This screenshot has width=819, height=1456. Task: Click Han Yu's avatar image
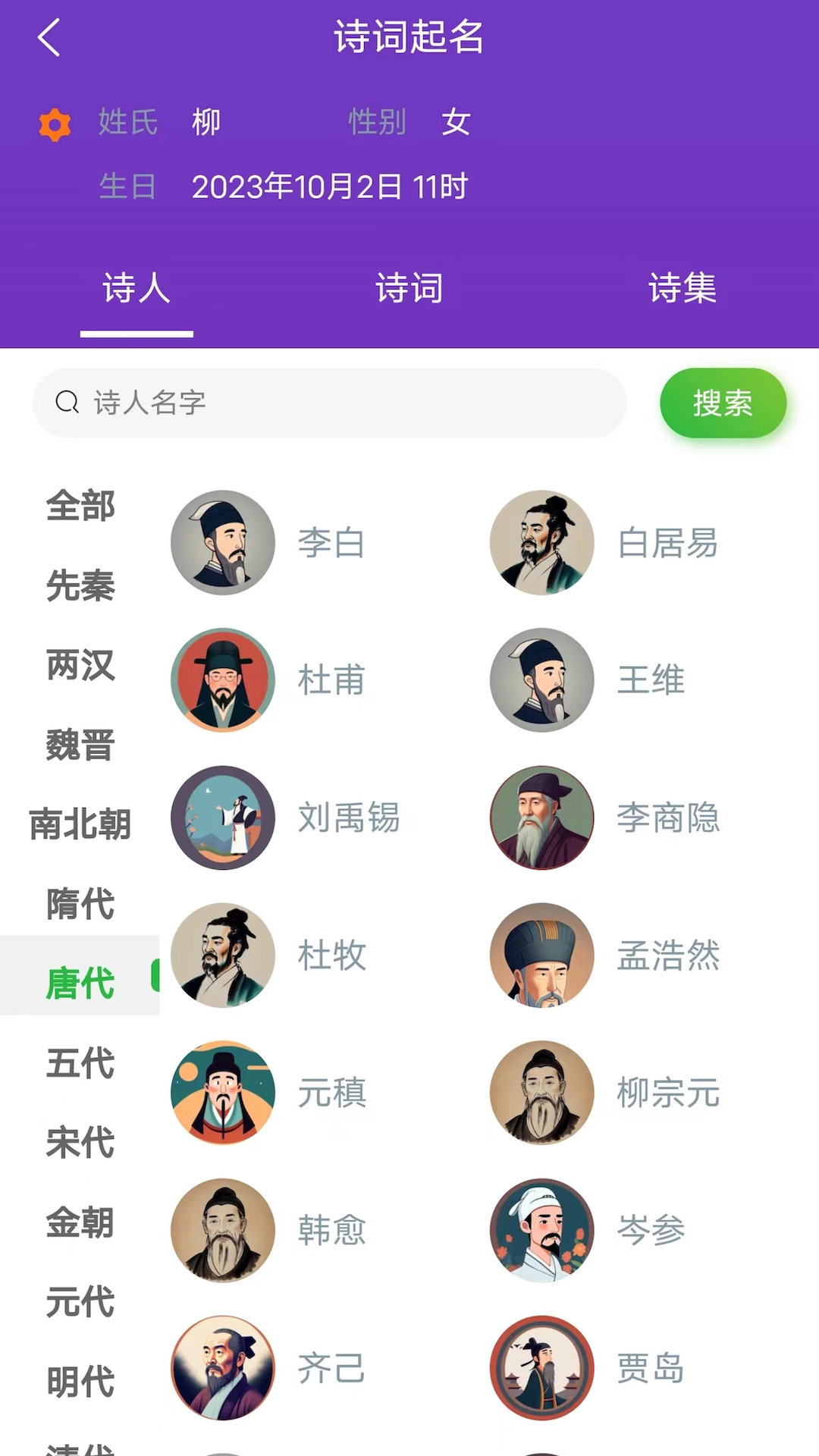click(x=222, y=1230)
